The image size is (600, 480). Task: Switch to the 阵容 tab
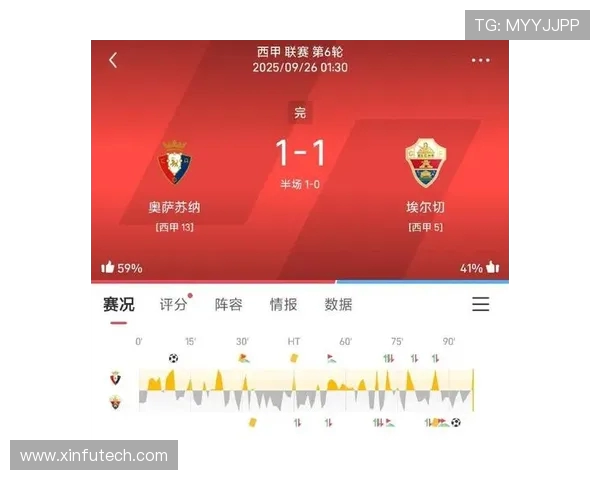[229, 304]
